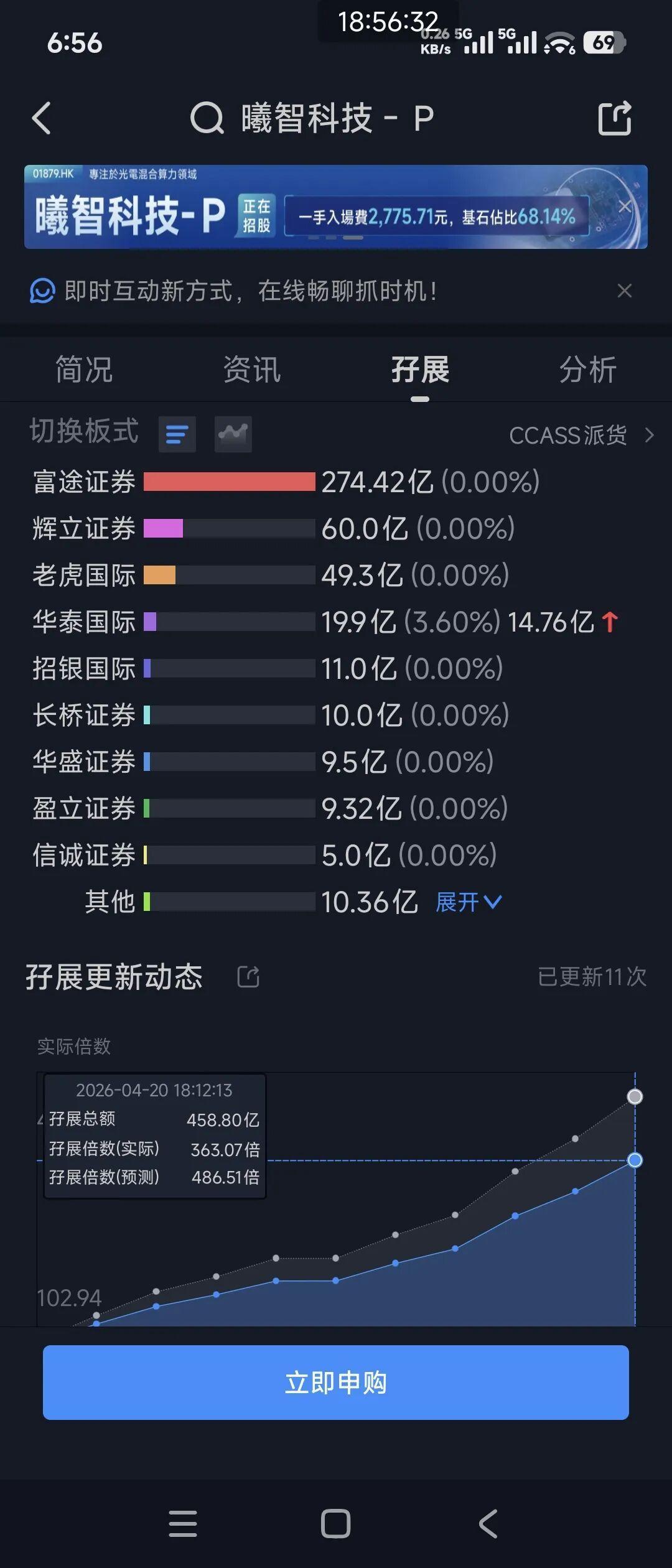The height and width of the screenshot is (1568, 672).
Task: Select the 孖展 tab
Action: [x=420, y=370]
